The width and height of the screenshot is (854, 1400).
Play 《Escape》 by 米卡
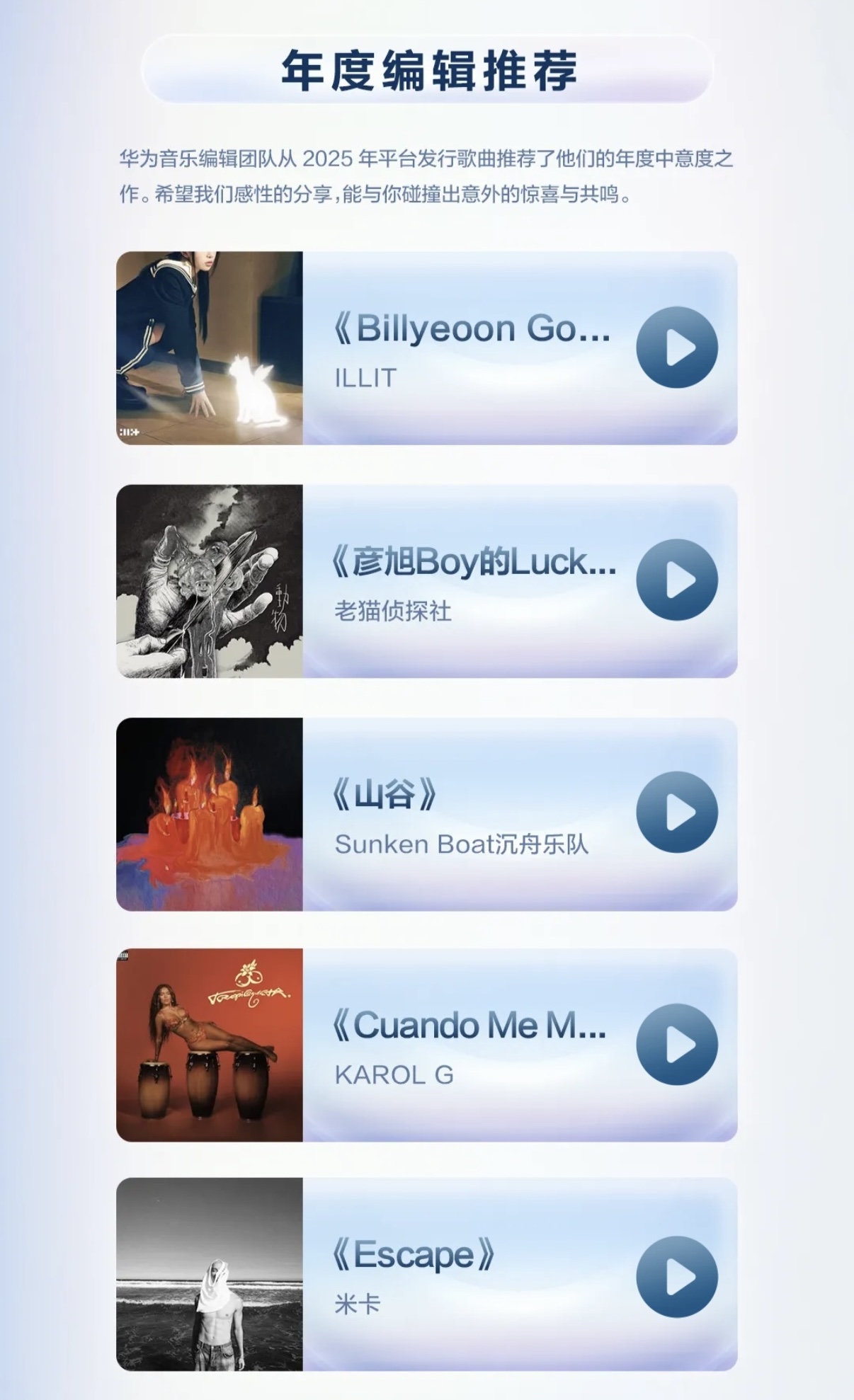coord(676,1278)
